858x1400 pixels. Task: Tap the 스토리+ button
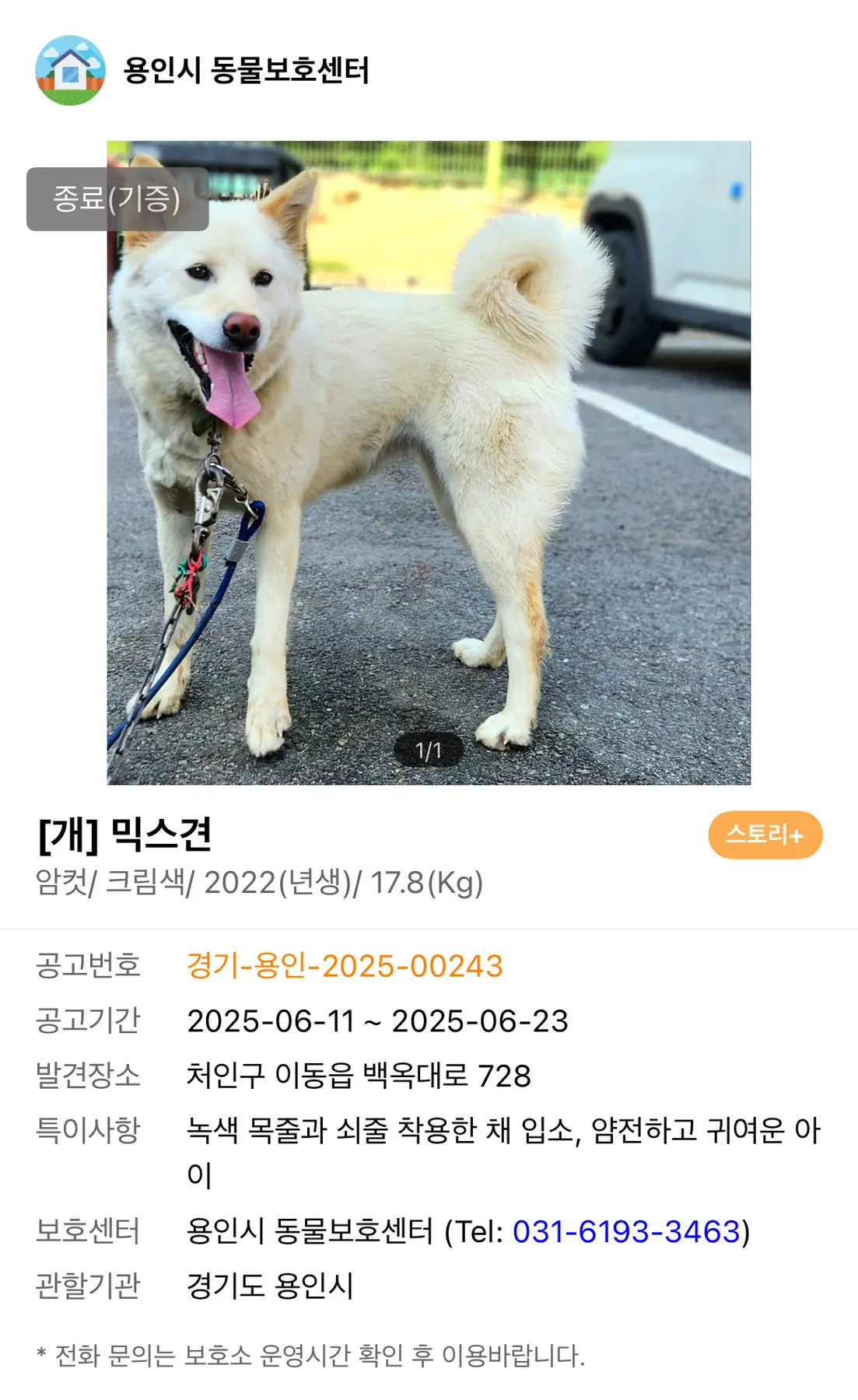coord(765,835)
